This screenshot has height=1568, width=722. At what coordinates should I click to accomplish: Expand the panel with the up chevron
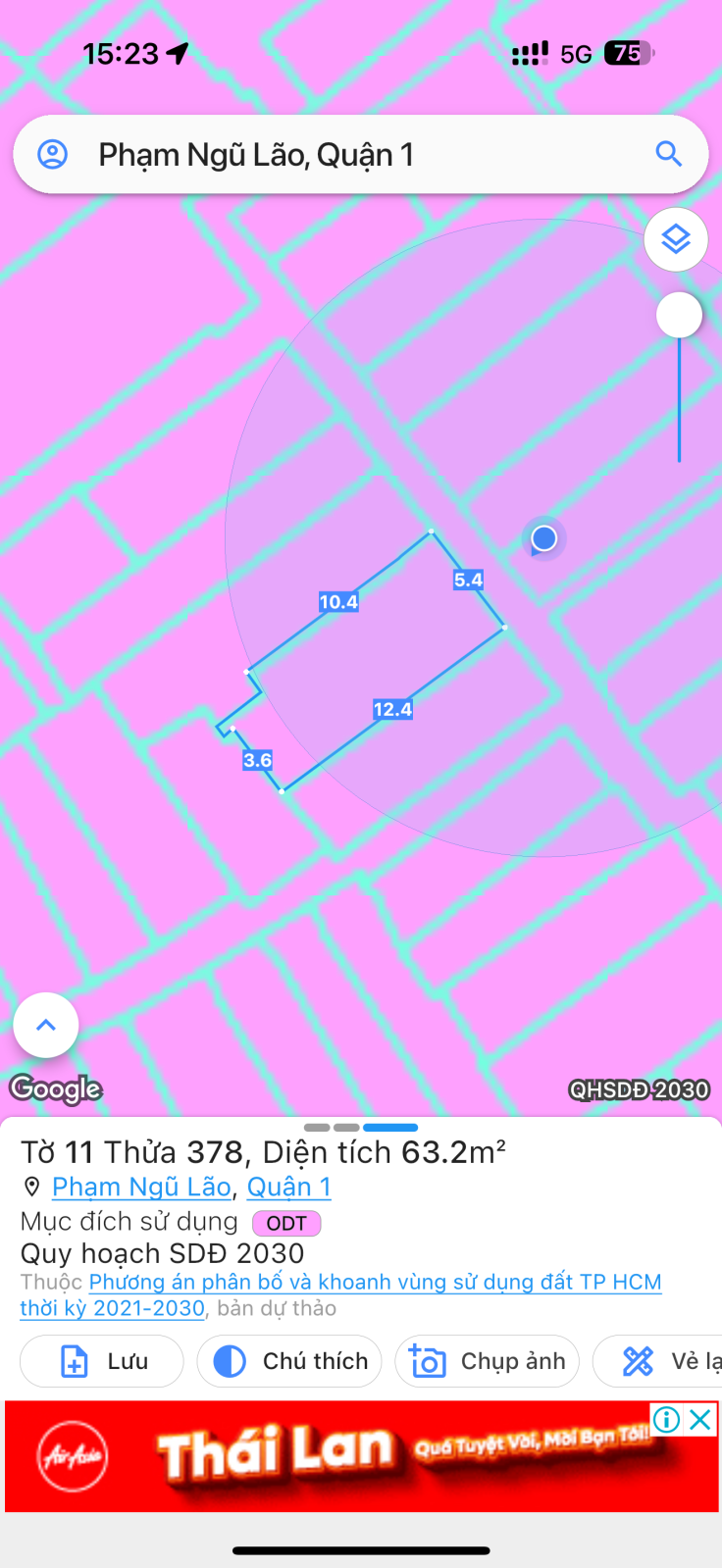pos(46,1025)
